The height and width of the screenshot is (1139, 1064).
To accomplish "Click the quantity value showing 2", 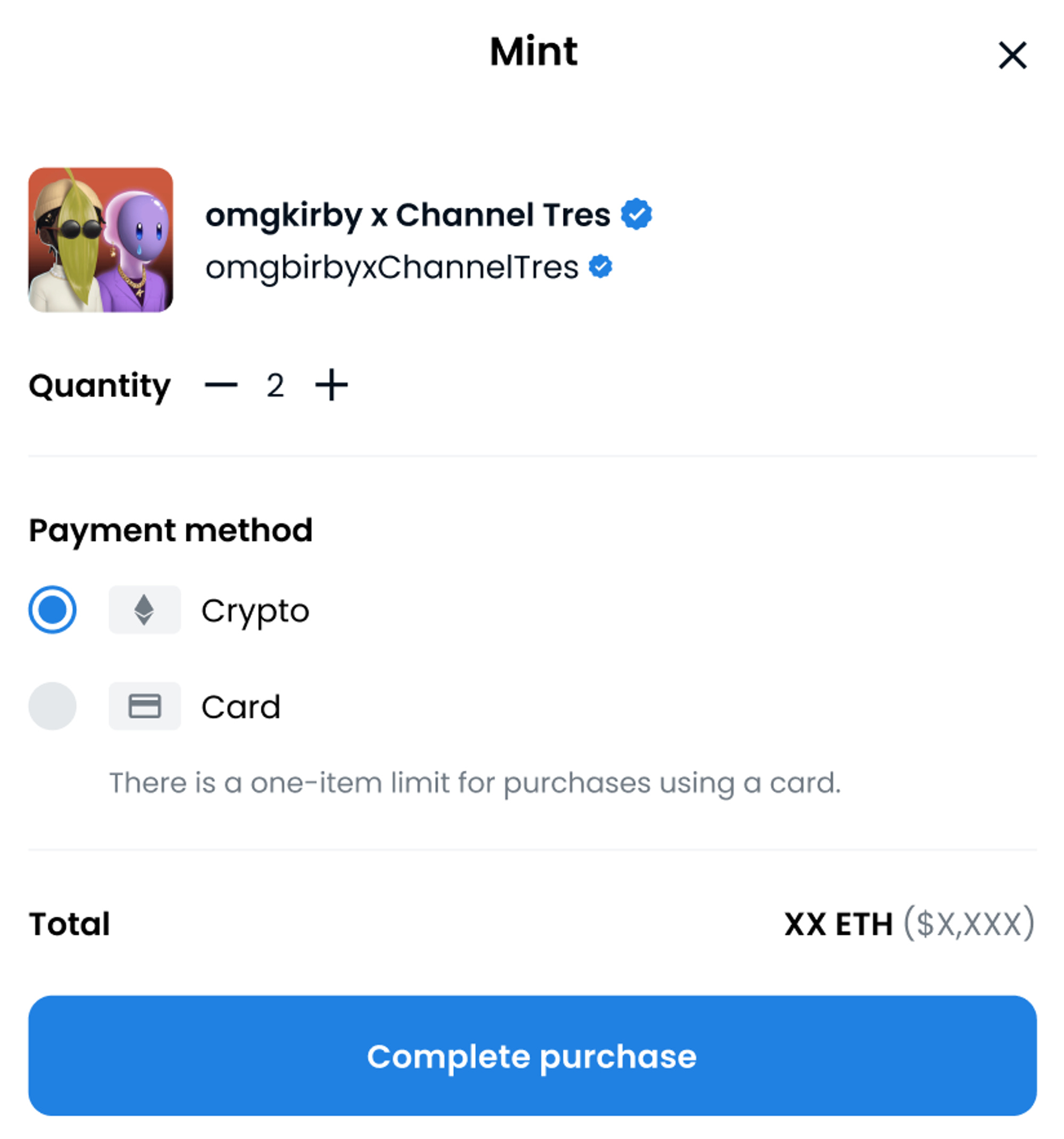I will (x=276, y=385).
